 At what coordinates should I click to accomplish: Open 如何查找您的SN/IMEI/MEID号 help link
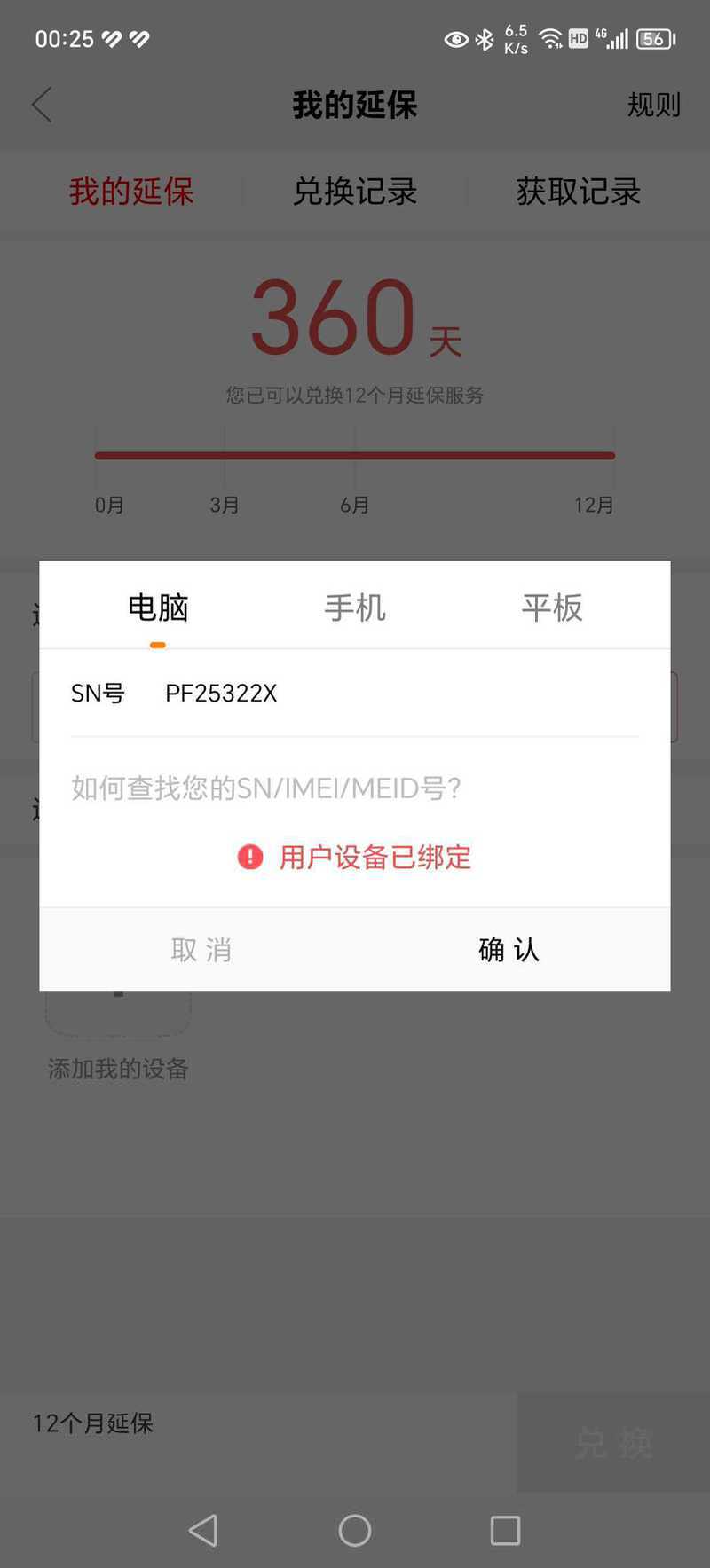point(266,788)
